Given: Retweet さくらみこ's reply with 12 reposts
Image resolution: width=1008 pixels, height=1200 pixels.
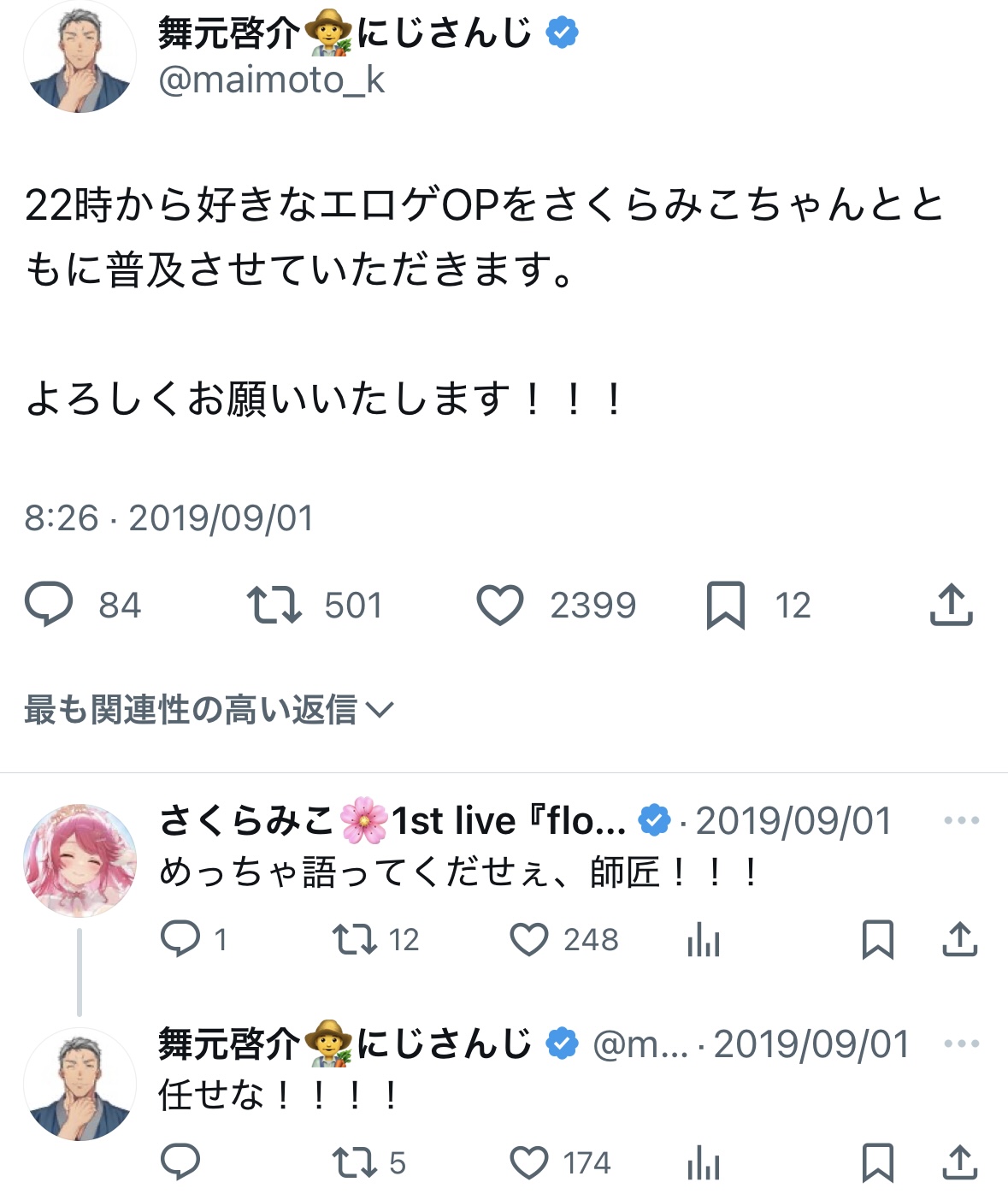Looking at the screenshot, I should pos(355,939).
